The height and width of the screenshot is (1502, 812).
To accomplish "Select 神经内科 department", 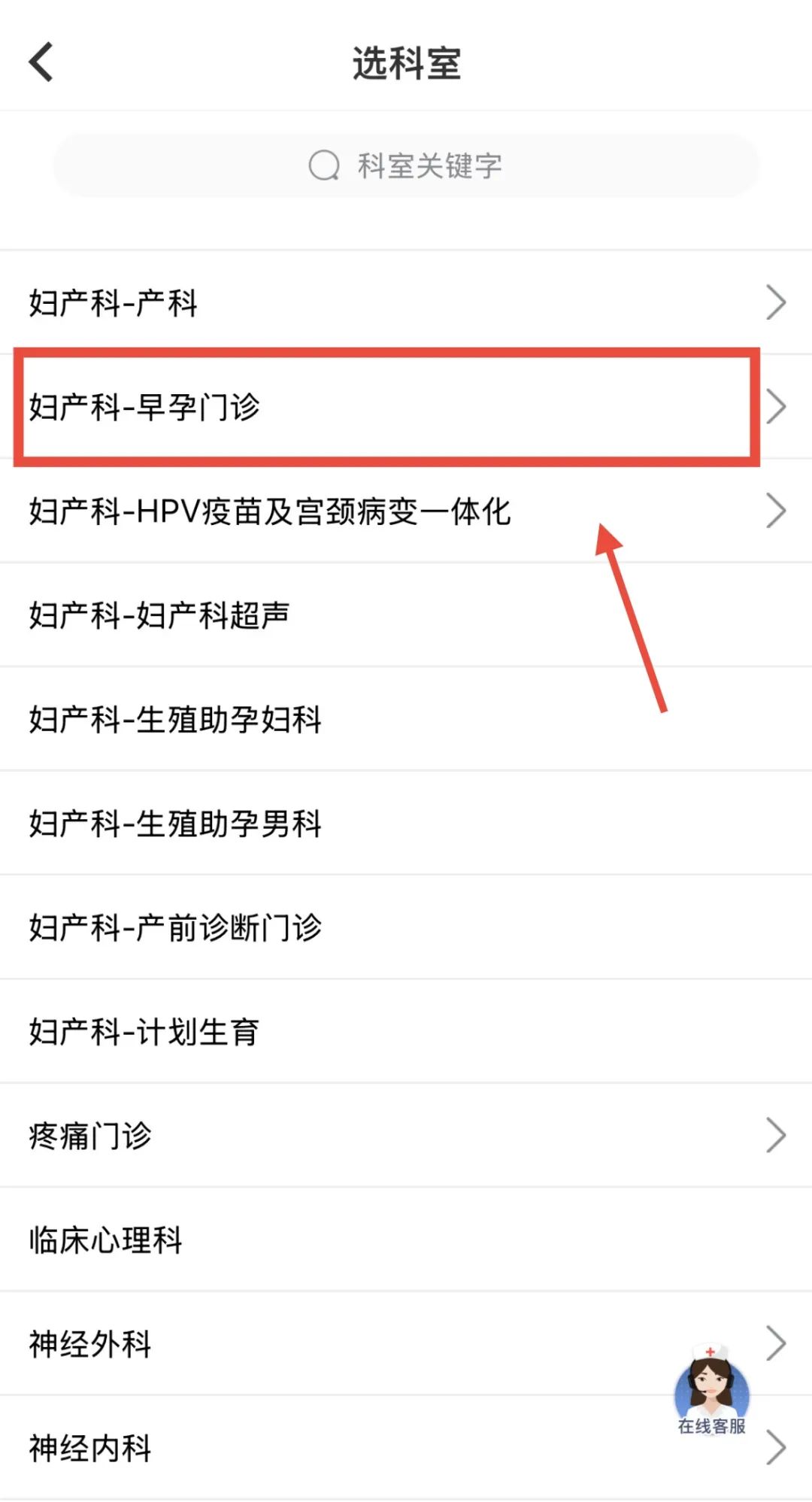I will pyautogui.click(x=406, y=1448).
